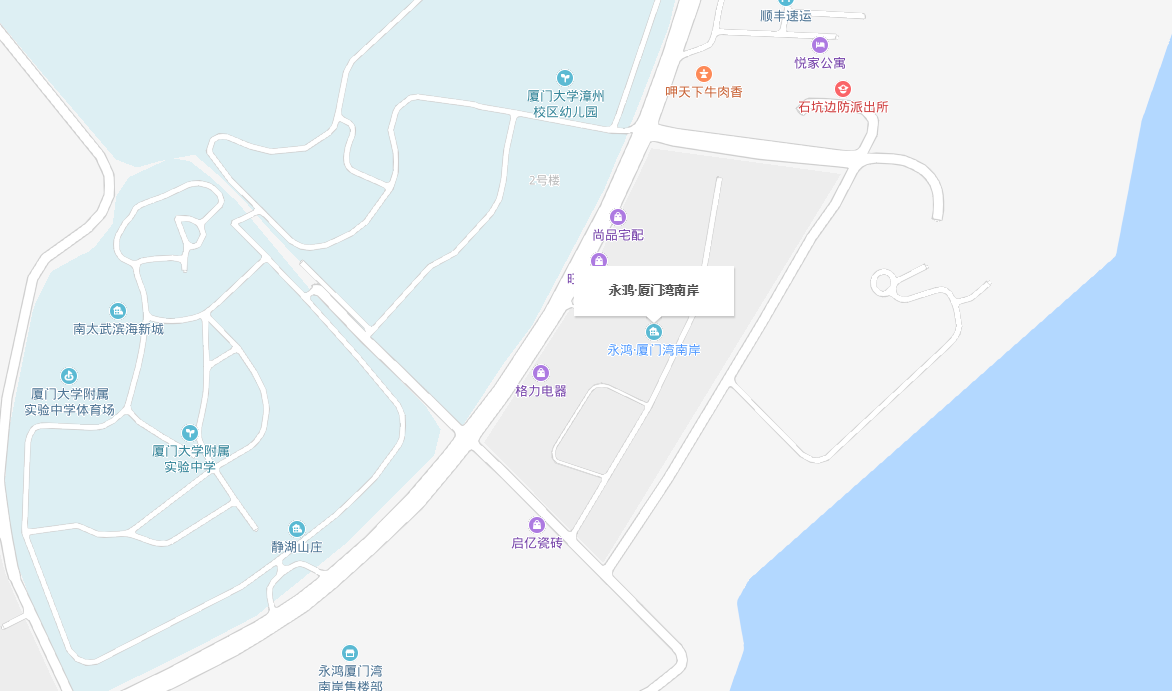Tap the 厦门大学附属实验中学 school marker
The image size is (1172, 691).
click(190, 433)
